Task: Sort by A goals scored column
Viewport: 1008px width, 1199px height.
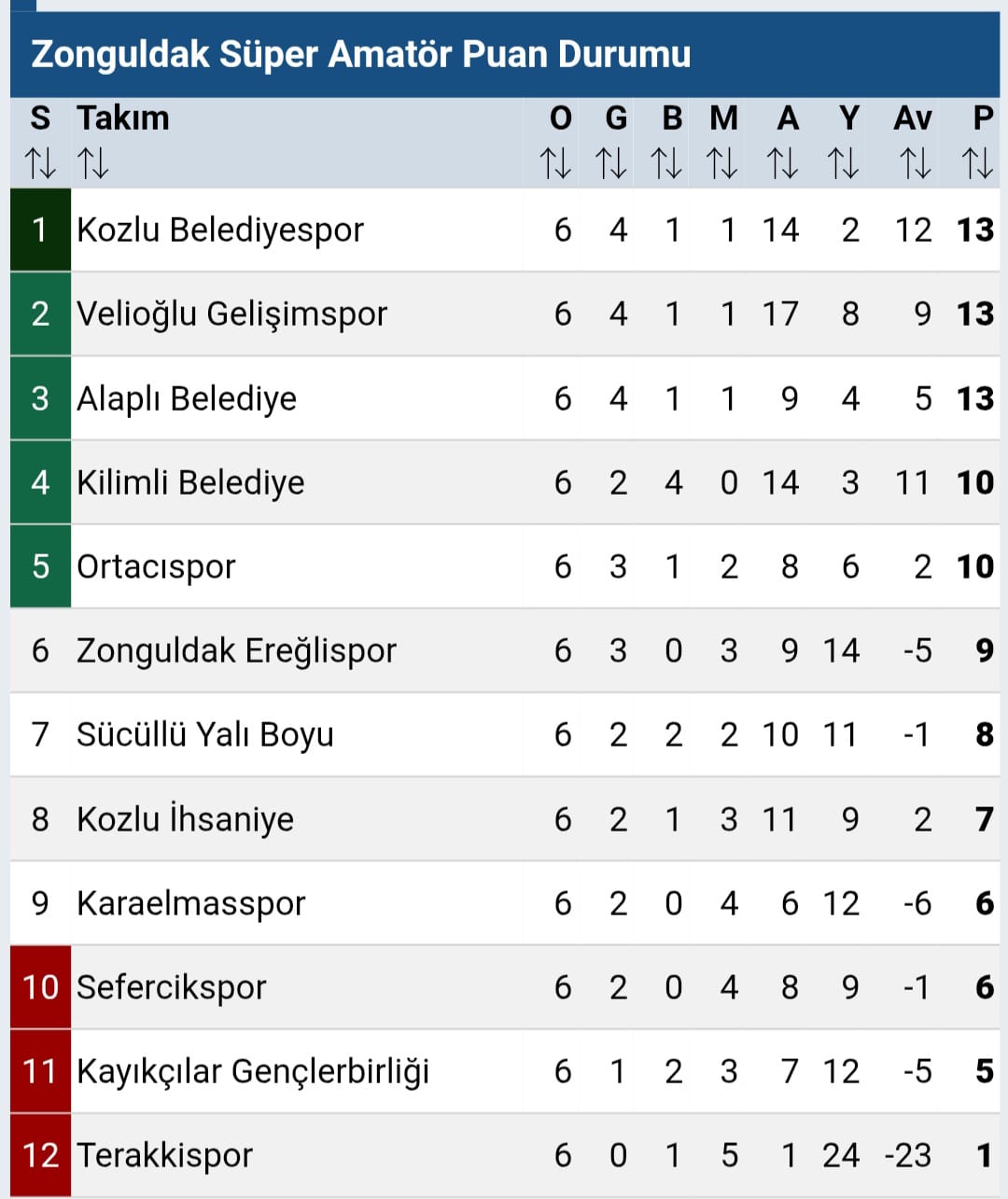Action: pos(783,163)
